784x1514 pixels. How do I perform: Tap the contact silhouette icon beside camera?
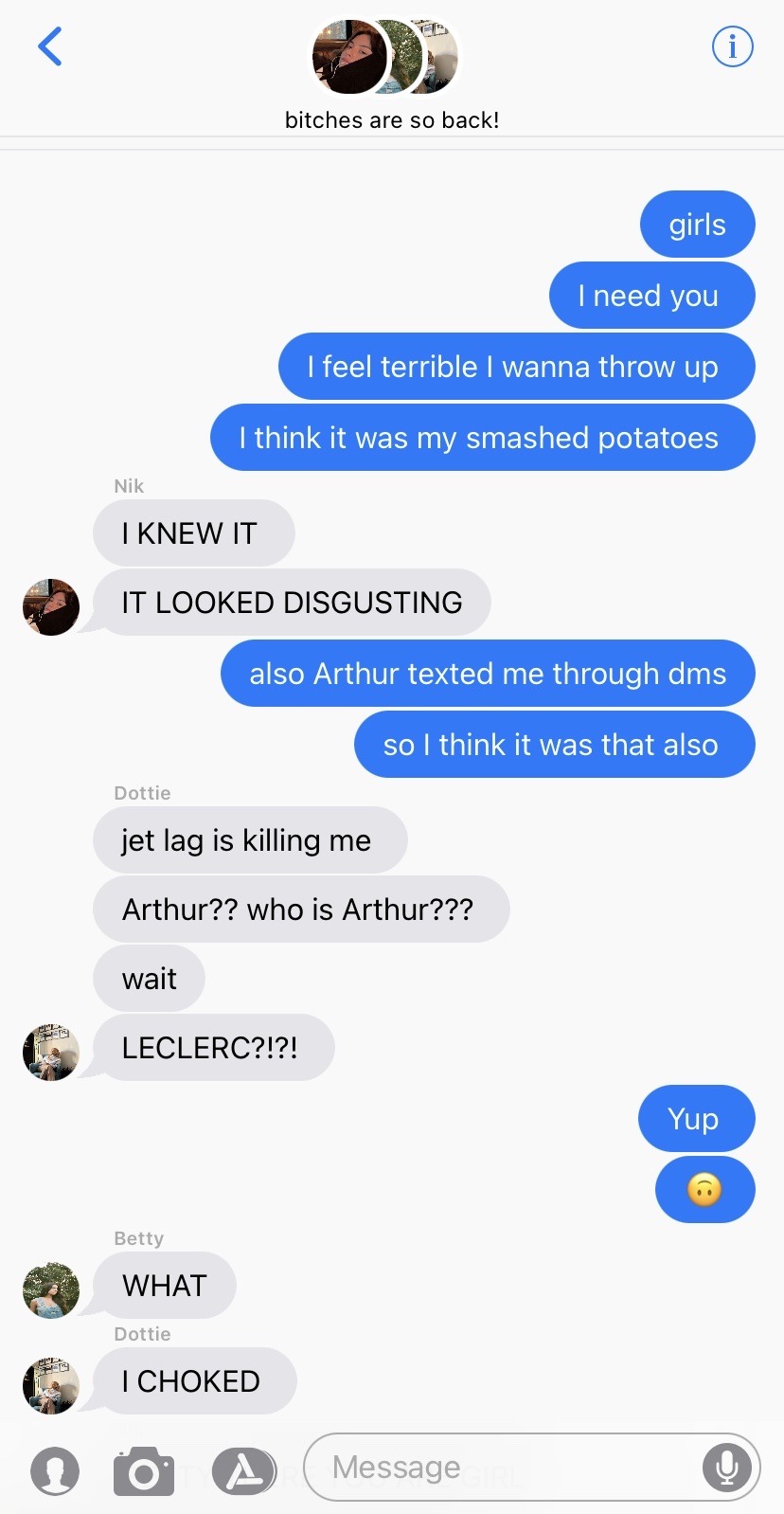coord(55,1471)
